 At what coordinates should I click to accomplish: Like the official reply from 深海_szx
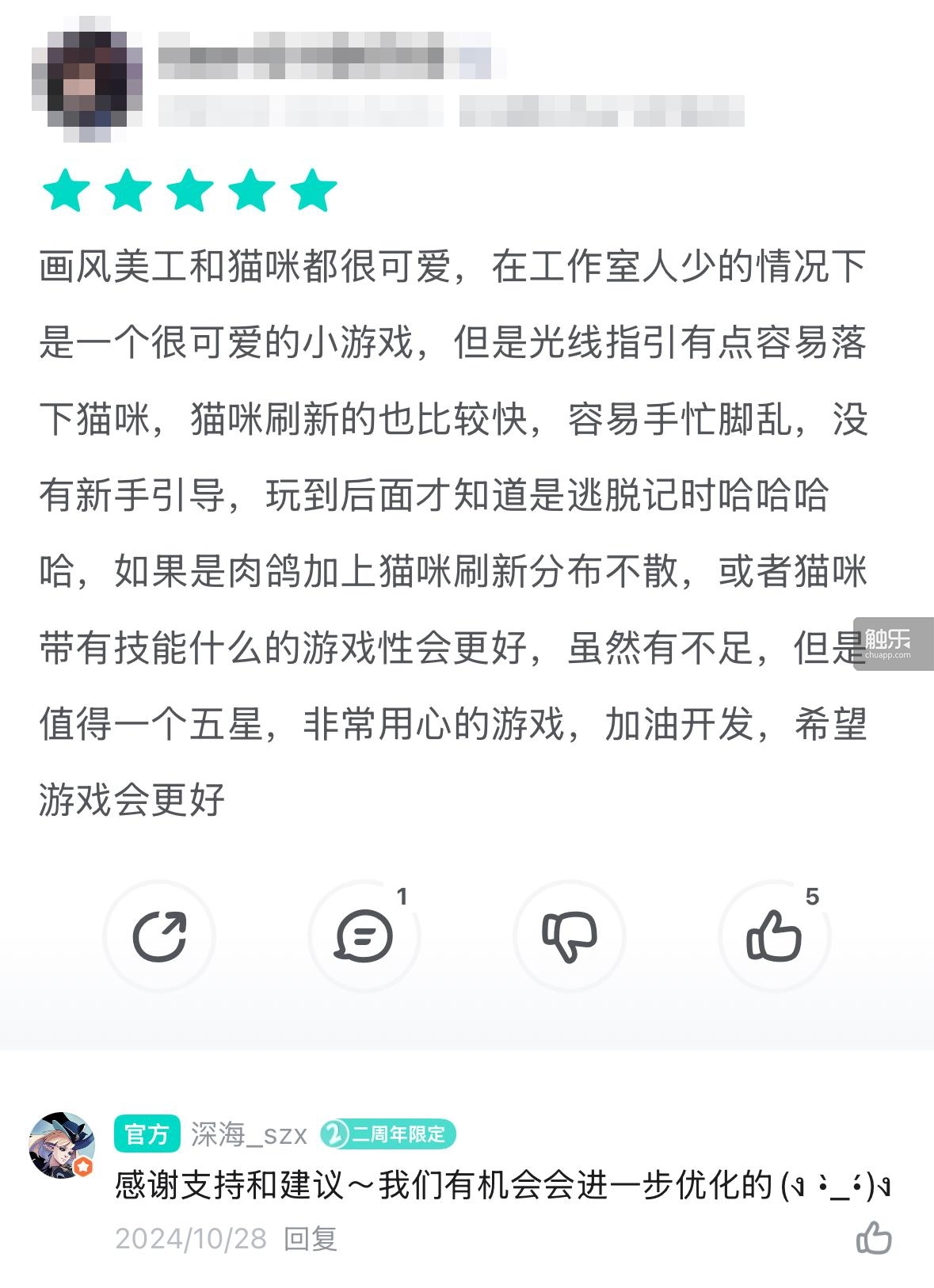tap(874, 1237)
